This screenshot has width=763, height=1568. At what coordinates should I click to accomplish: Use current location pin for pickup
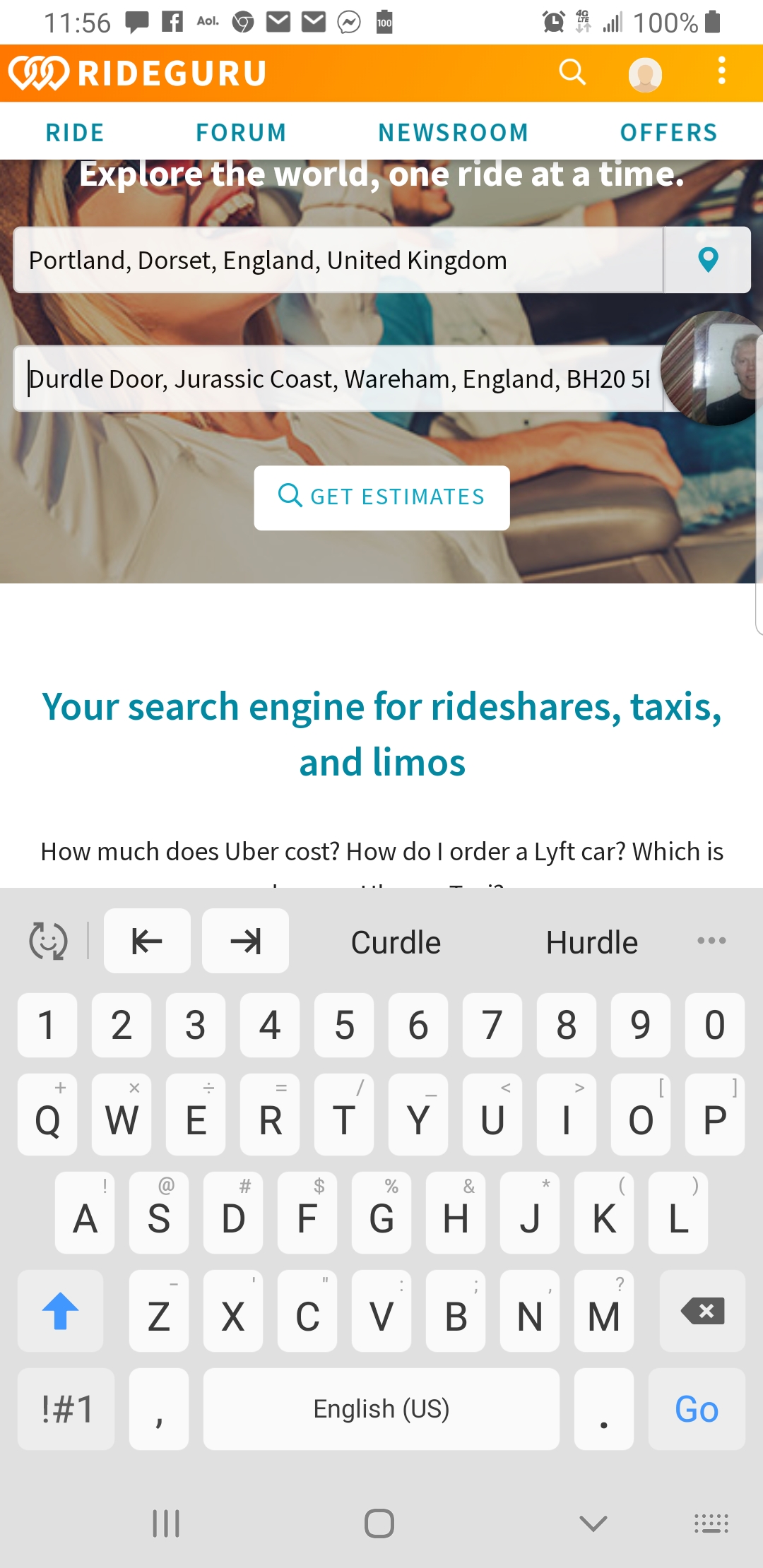click(707, 261)
